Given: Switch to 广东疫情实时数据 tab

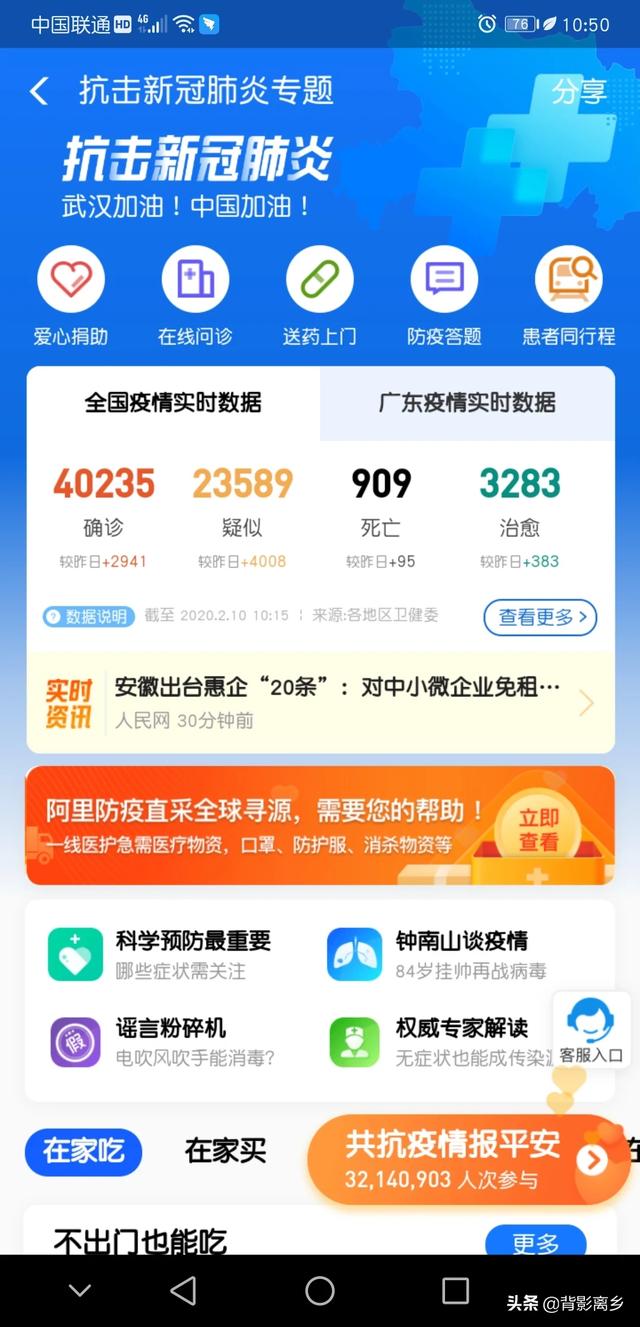Looking at the screenshot, I should 467,403.
